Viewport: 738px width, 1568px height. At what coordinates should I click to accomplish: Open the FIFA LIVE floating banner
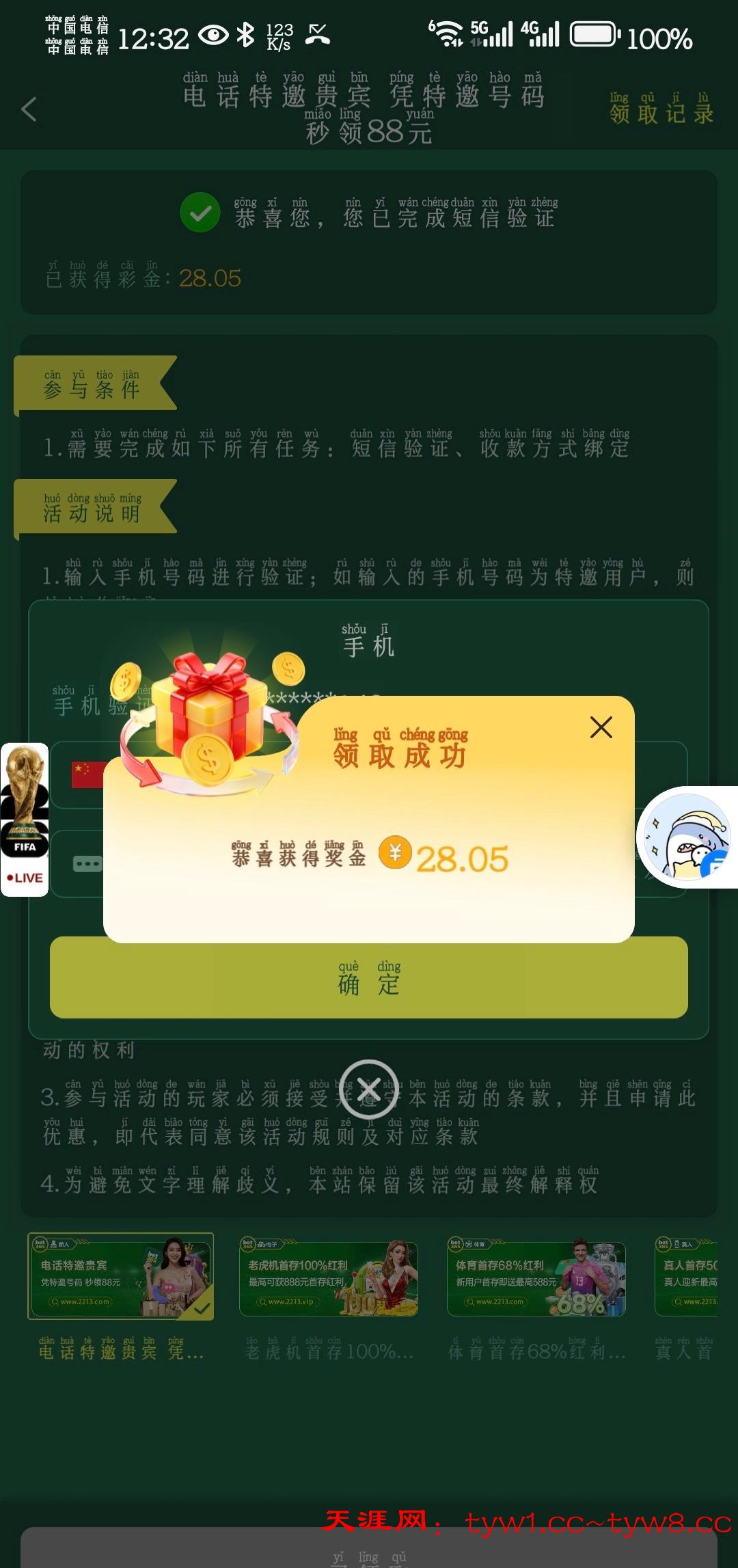coord(25,819)
